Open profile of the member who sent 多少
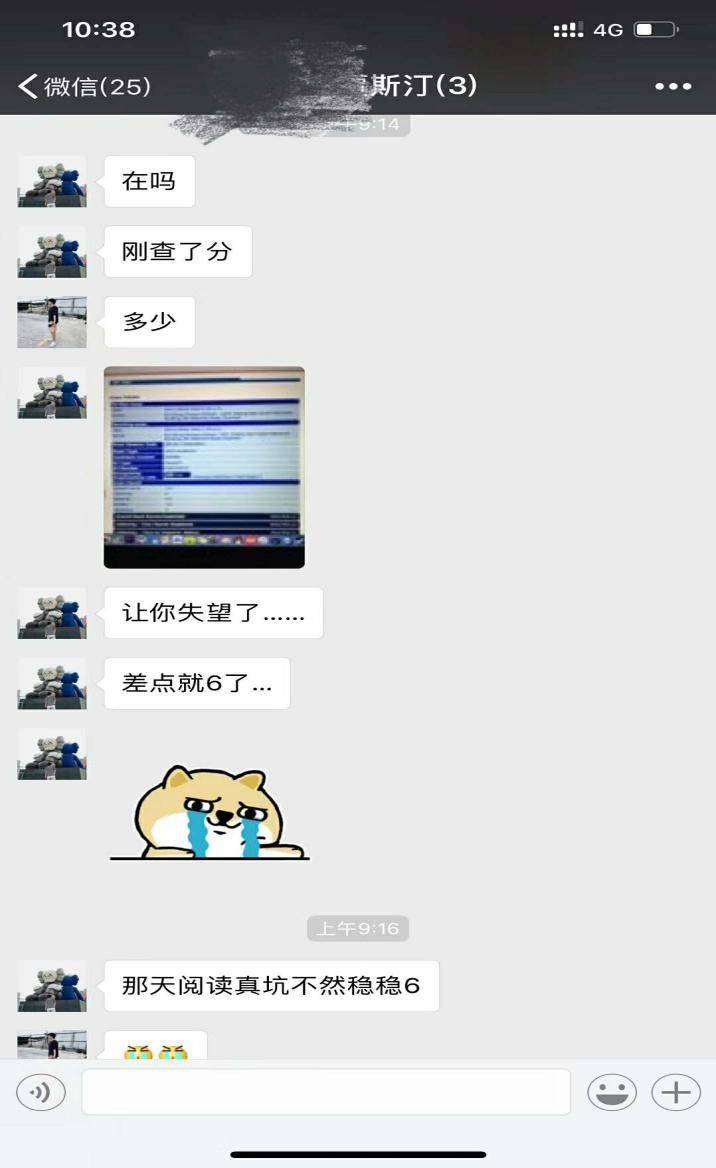Screen dimensions: 716x1168 pyautogui.click(x=52, y=322)
